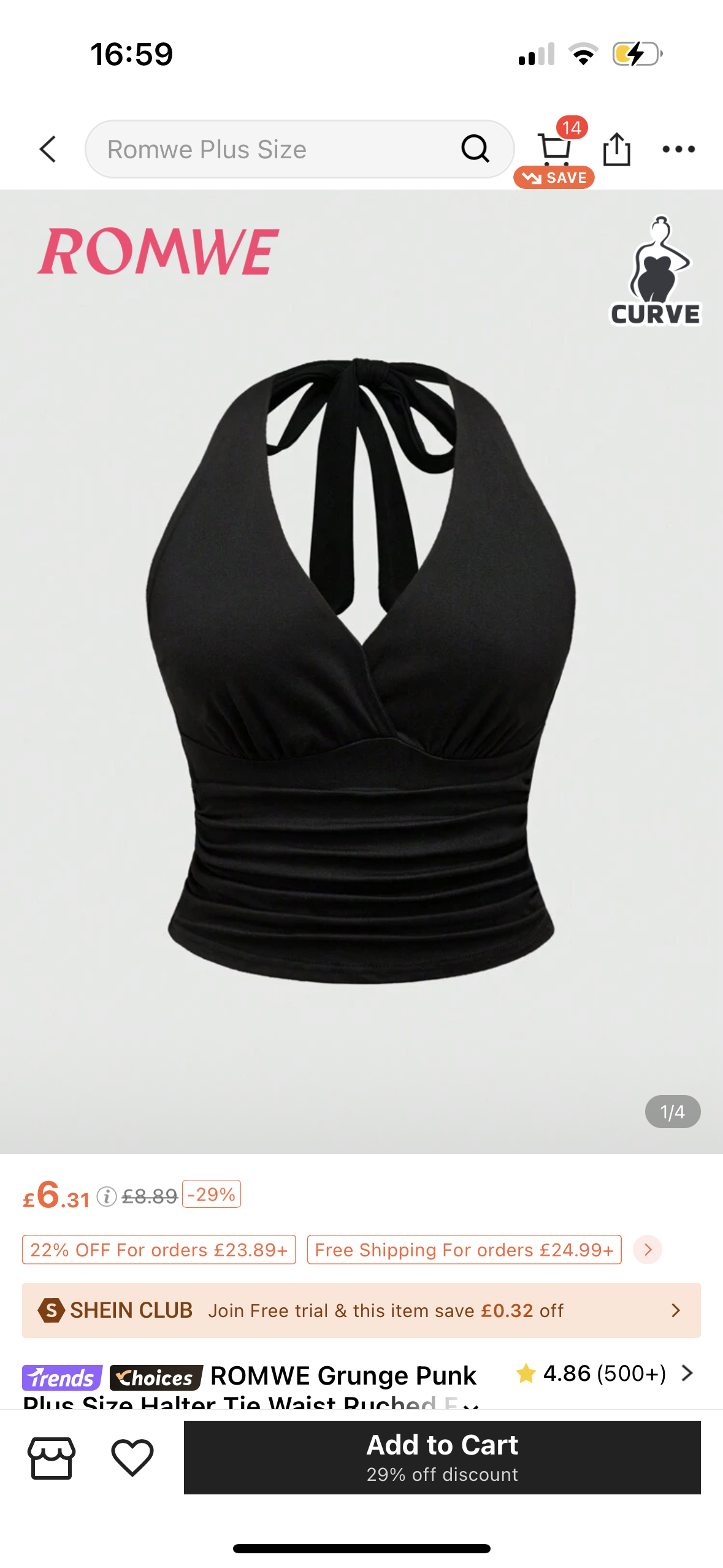Open the Free Shipping orders £24.99+ offer
Image resolution: width=723 pixels, height=1568 pixels.
point(464,1250)
